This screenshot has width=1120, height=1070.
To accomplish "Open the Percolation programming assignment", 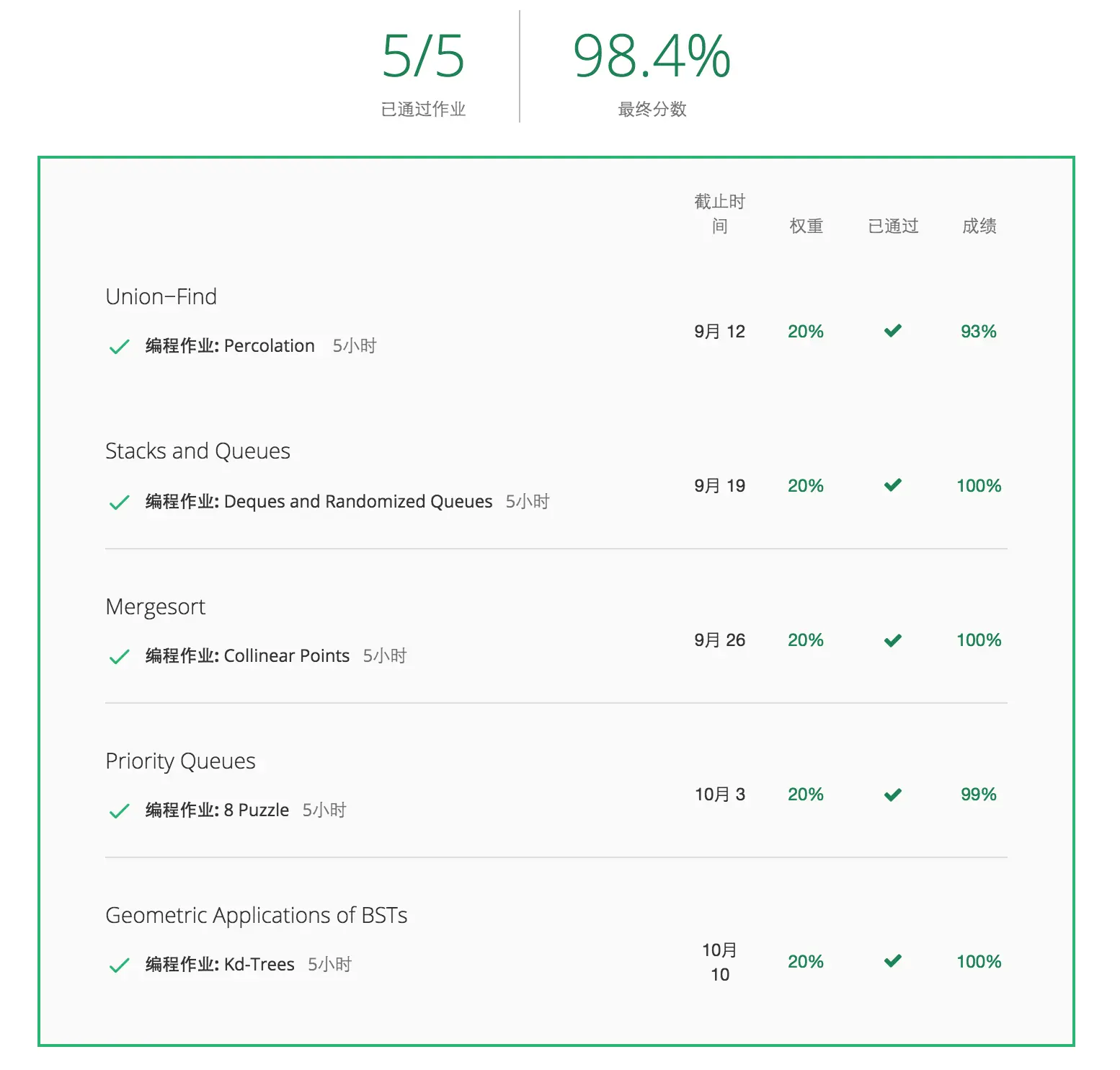I will tap(230, 346).
